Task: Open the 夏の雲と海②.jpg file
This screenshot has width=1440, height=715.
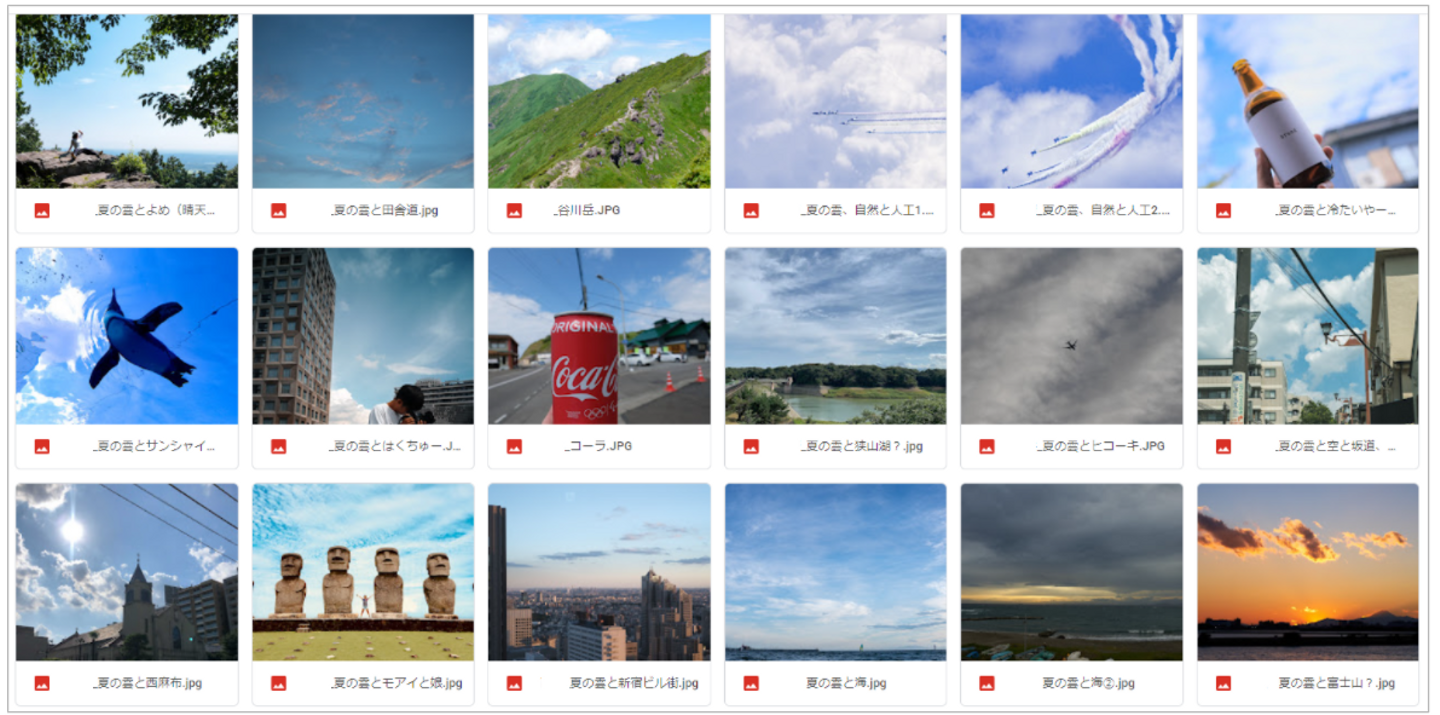Action: 1071,573
